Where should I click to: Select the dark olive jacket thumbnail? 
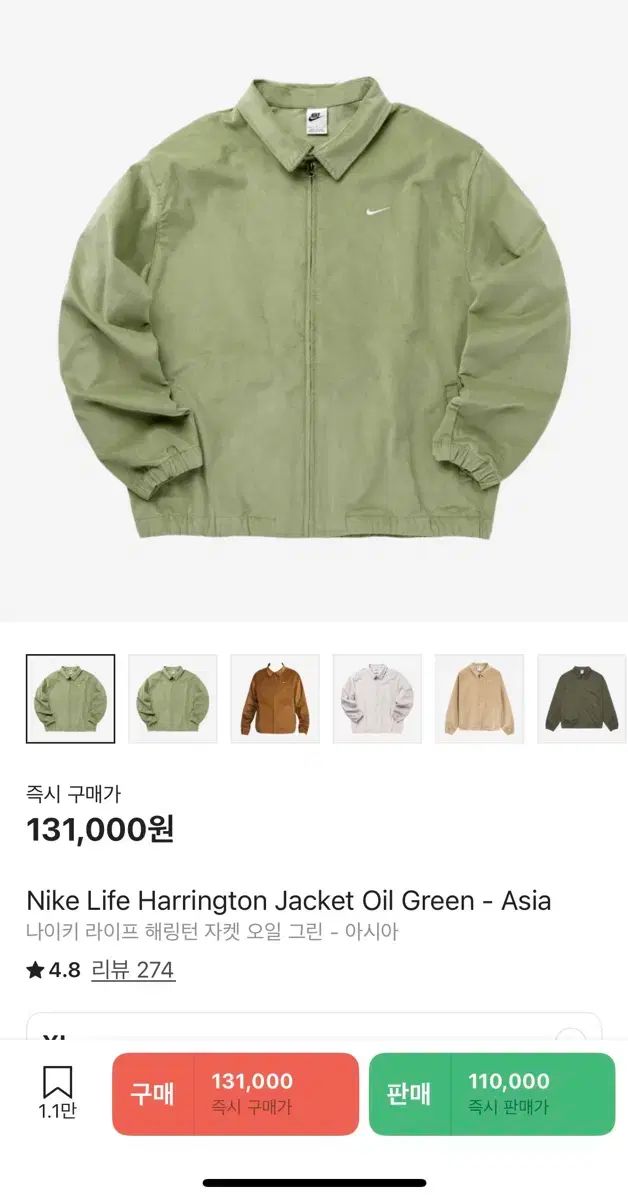pyautogui.click(x=582, y=698)
